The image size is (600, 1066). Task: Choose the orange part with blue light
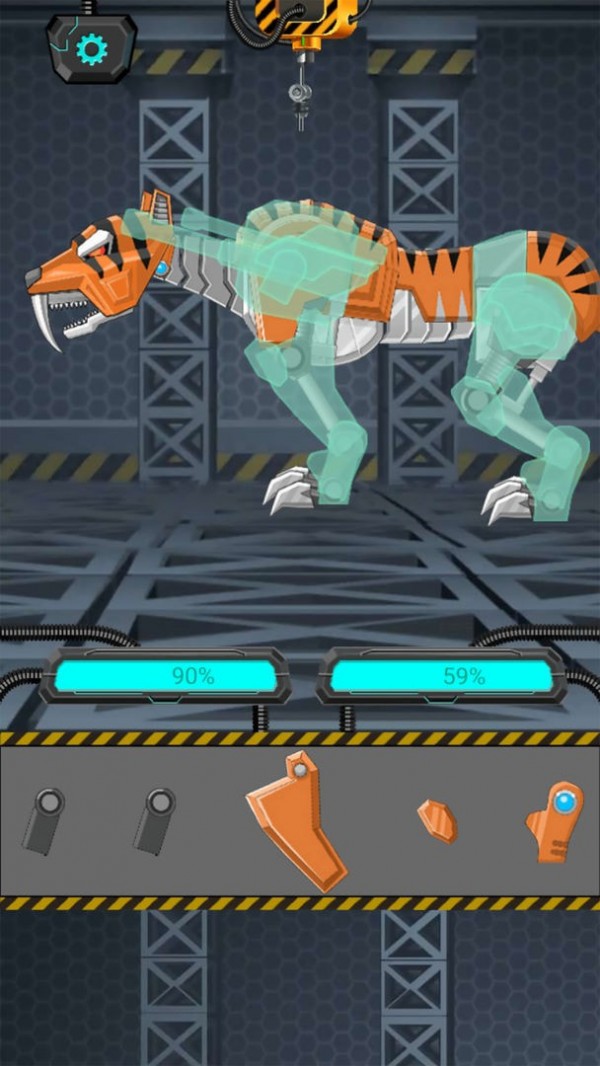555,822
